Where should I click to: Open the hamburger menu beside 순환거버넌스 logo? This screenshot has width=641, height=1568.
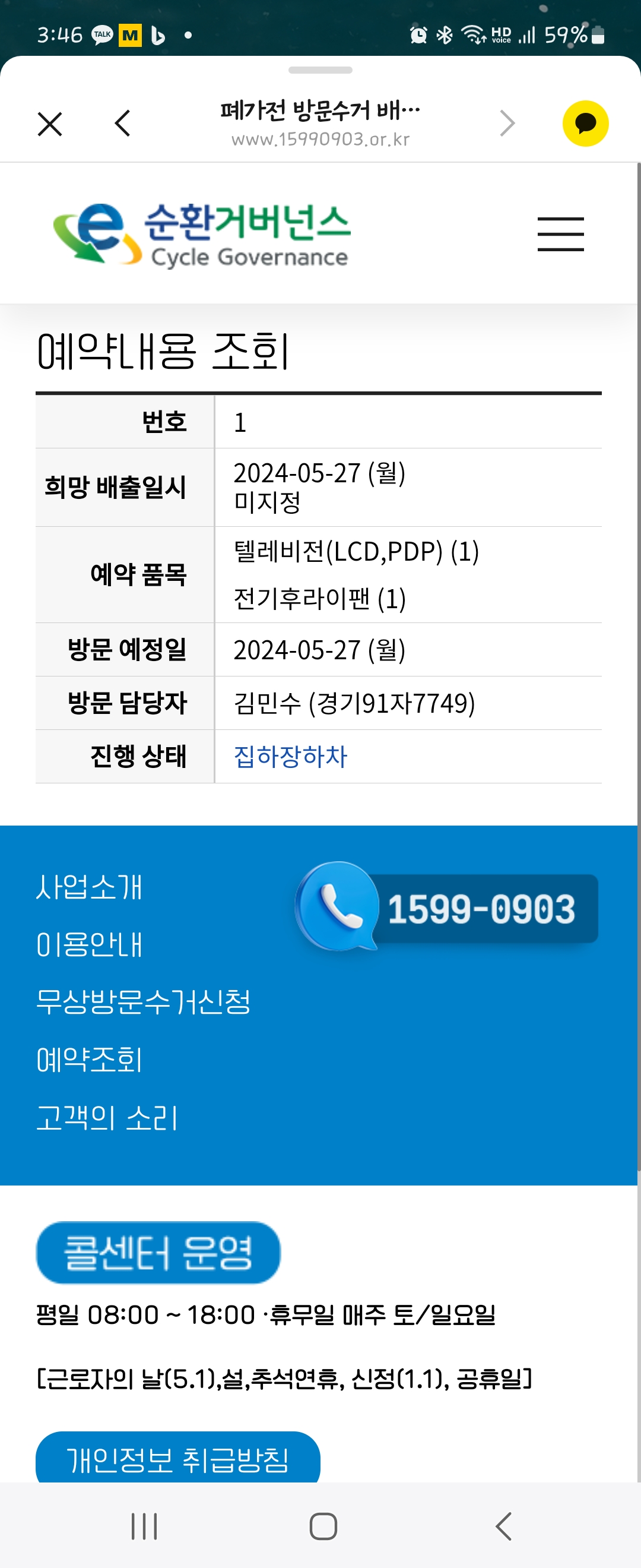click(x=560, y=234)
